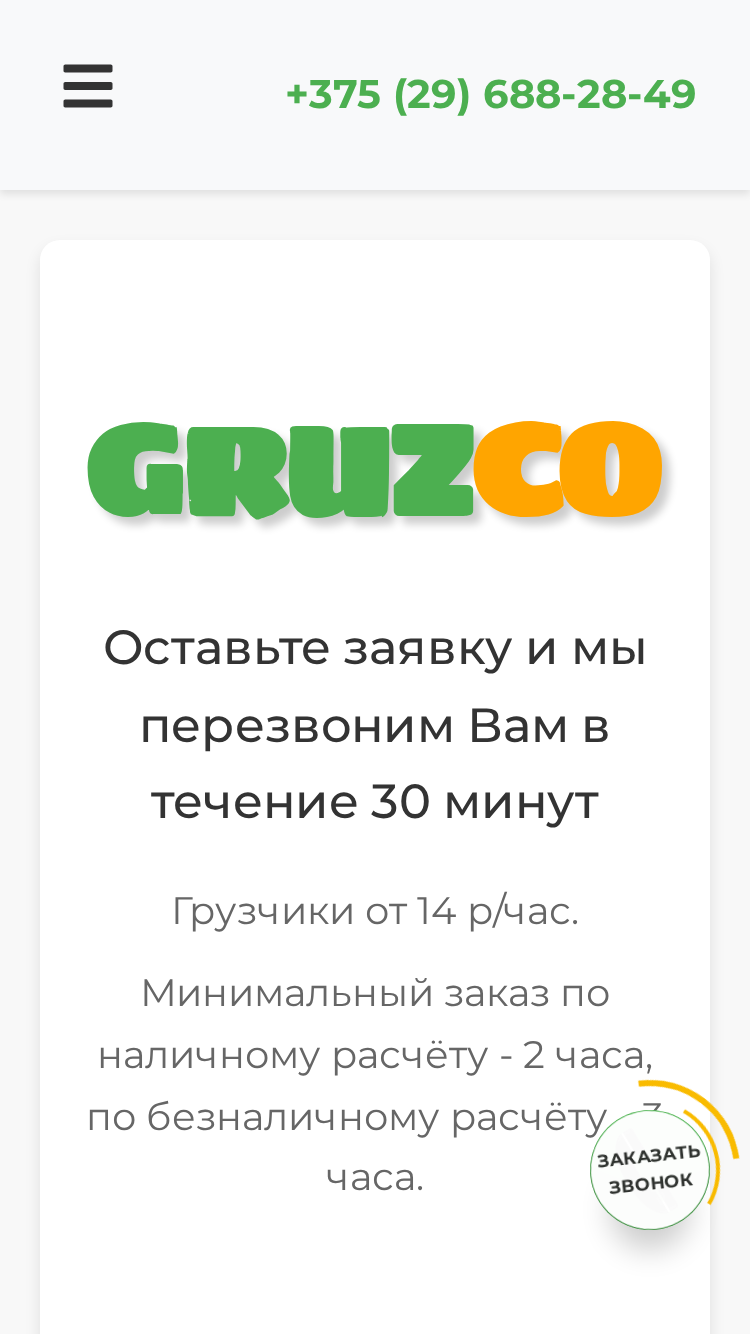Open the hamburger menu

tap(88, 86)
